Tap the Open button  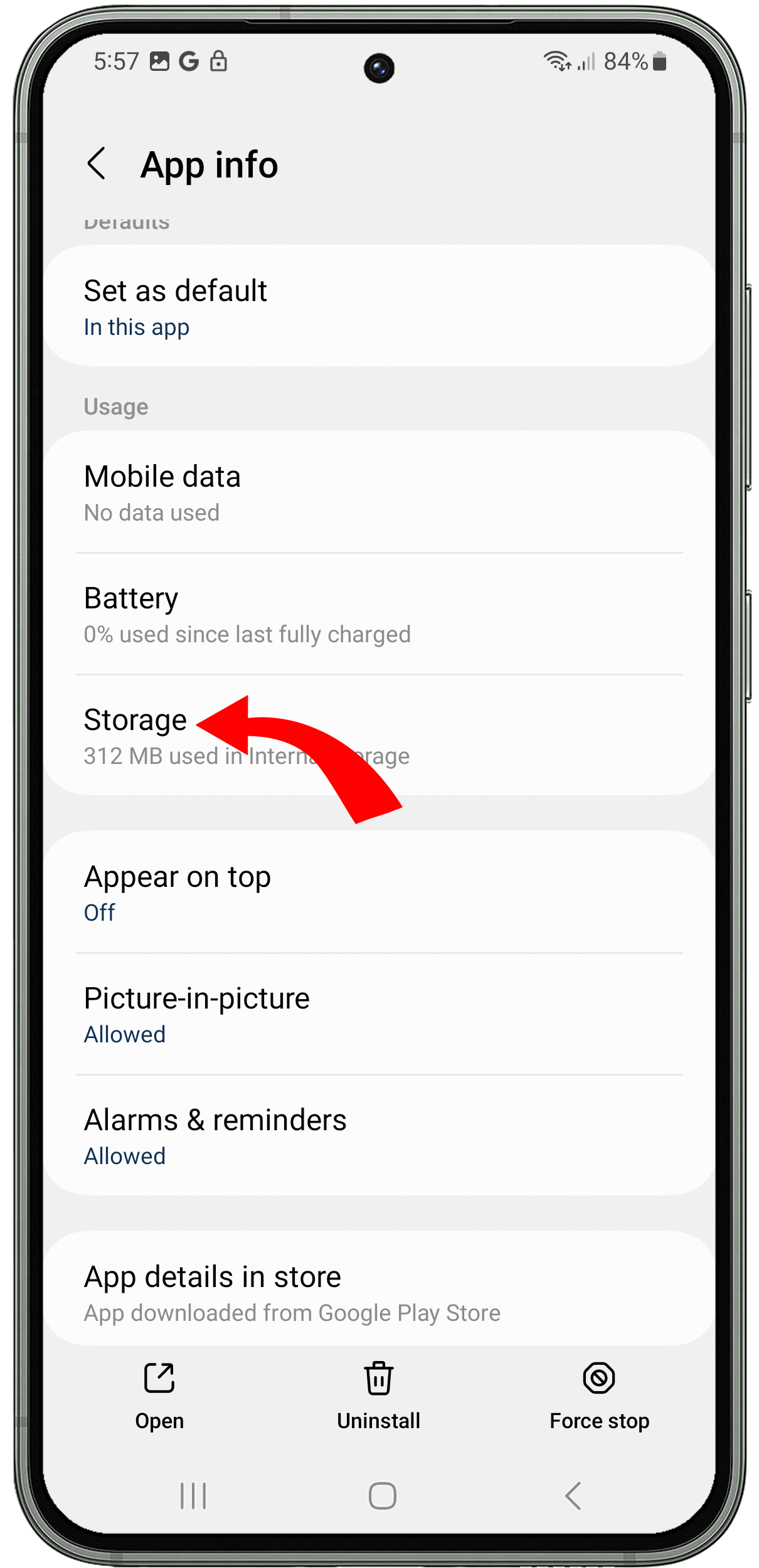coord(159,1396)
